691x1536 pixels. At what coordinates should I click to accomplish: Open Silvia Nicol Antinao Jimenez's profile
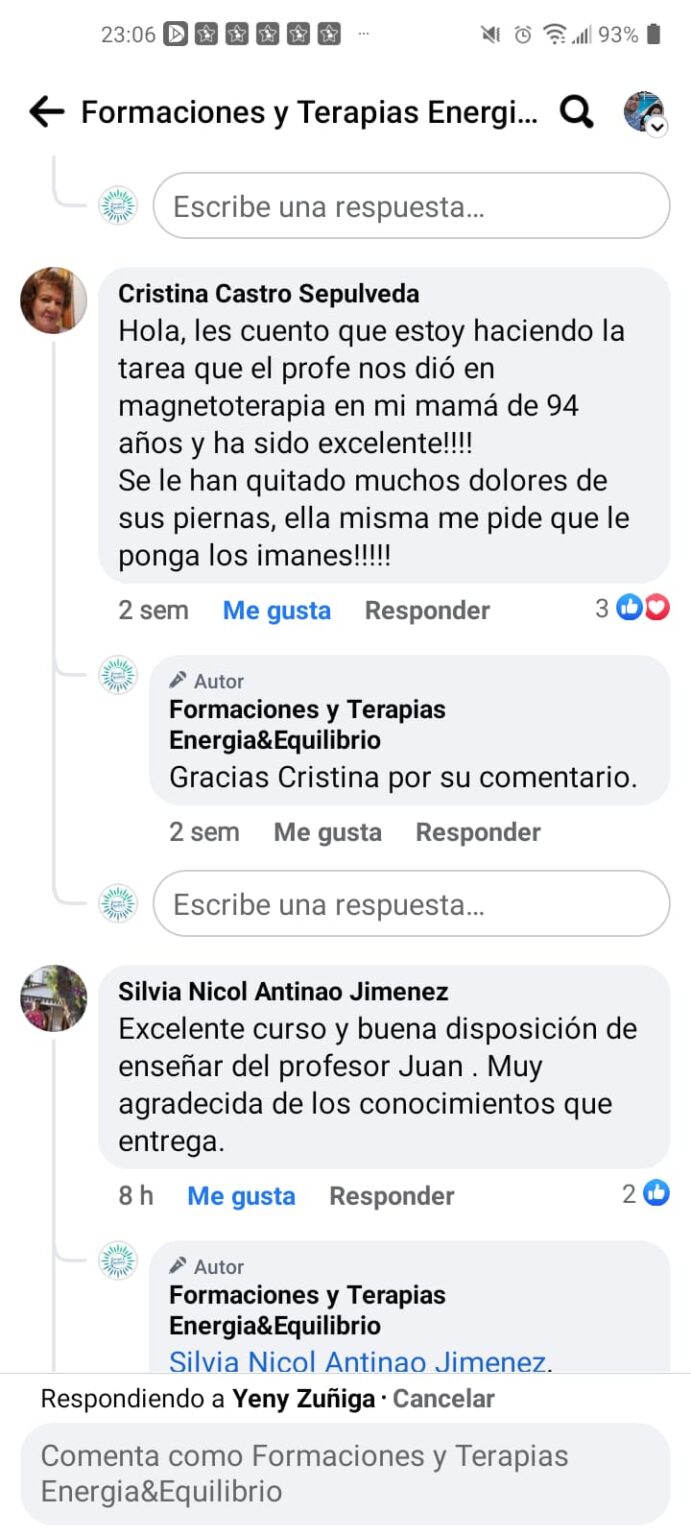[x=283, y=991]
